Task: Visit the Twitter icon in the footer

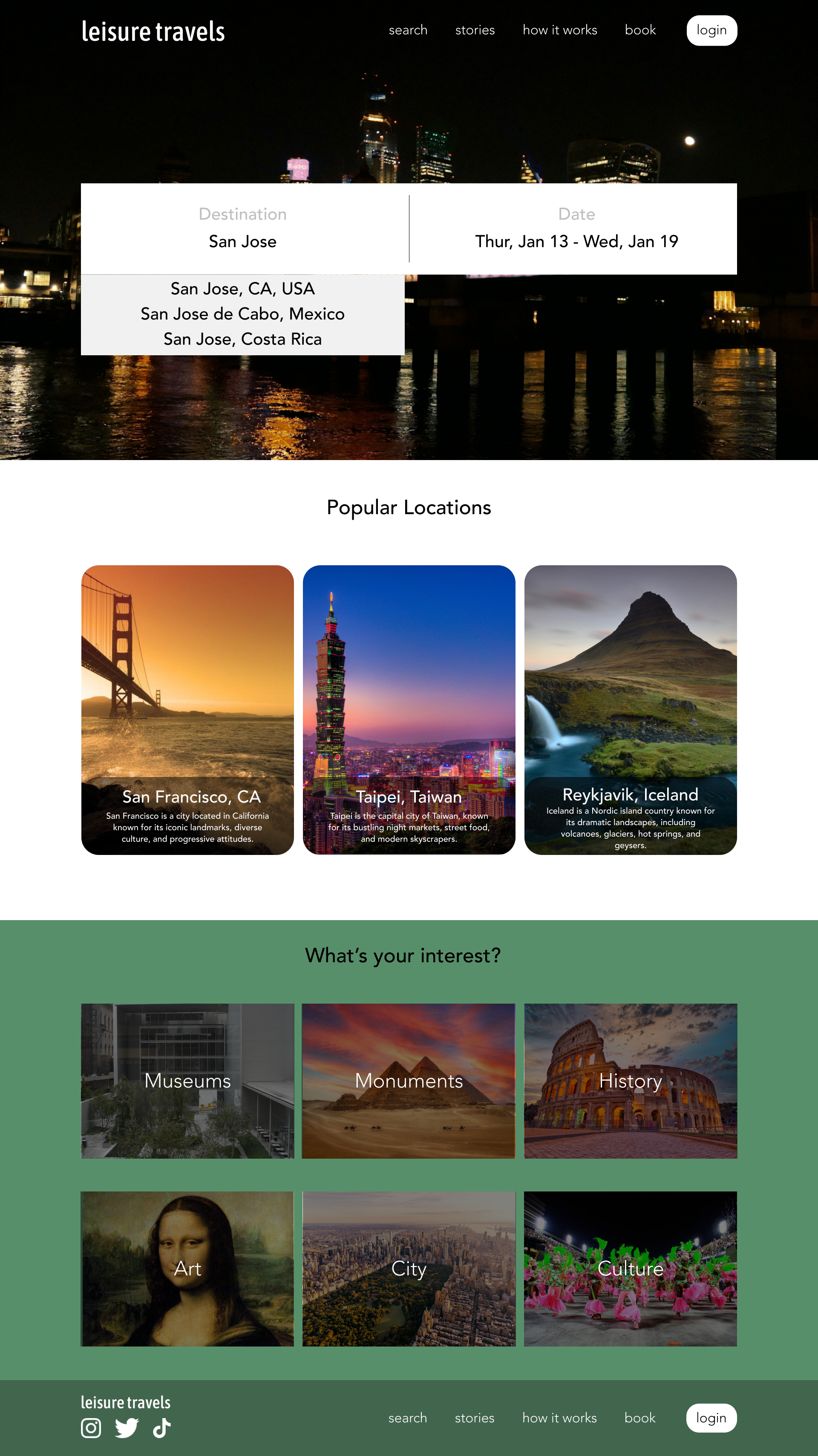Action: point(127,1428)
